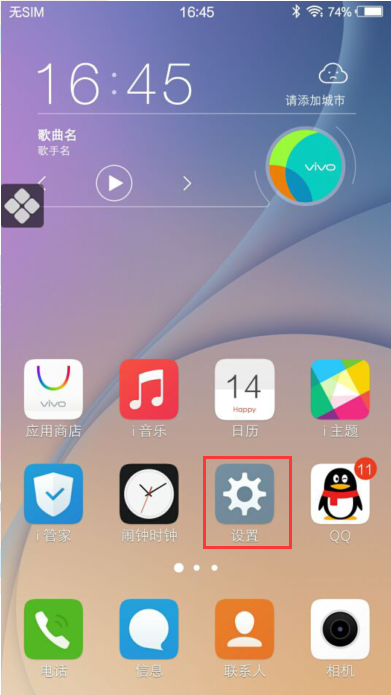Skip to the next song in widget
This screenshot has width=391, height=695.
188,183
